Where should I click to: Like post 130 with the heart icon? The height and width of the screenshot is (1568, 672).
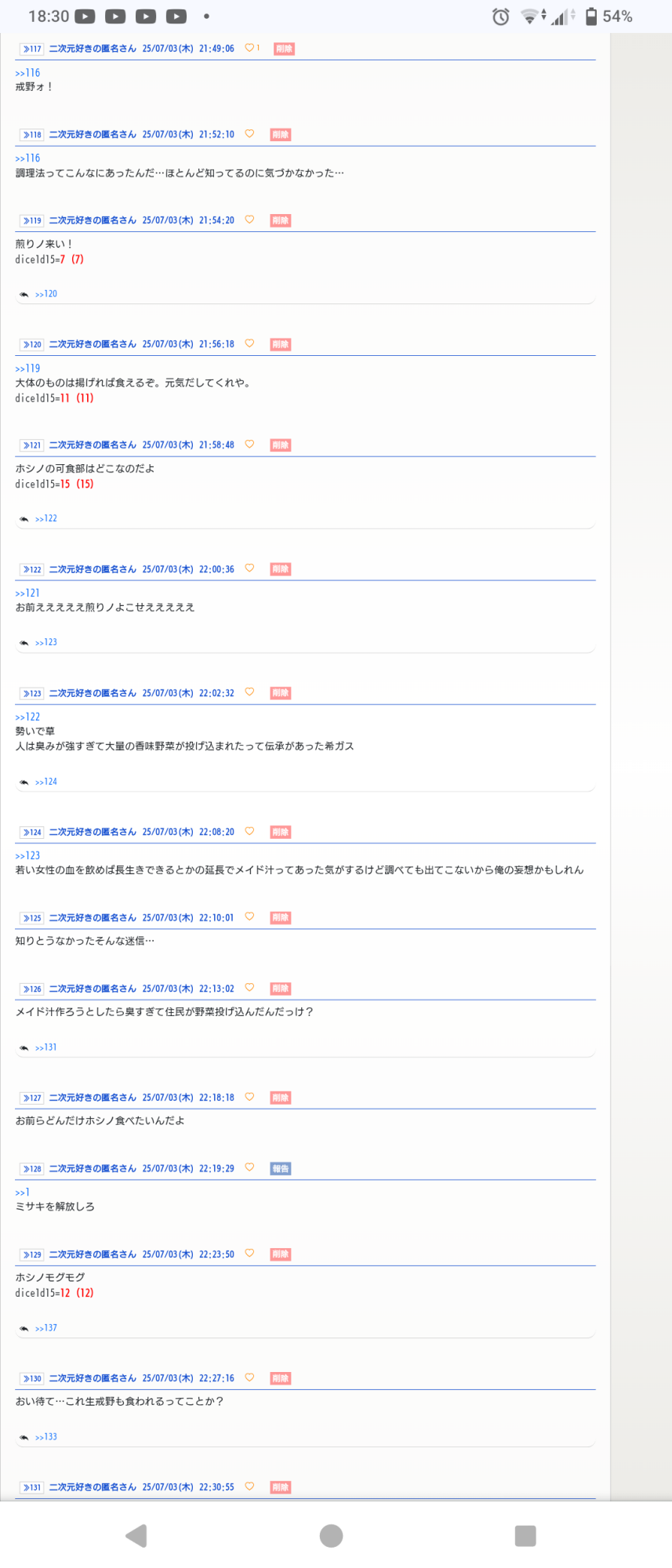[x=249, y=1377]
